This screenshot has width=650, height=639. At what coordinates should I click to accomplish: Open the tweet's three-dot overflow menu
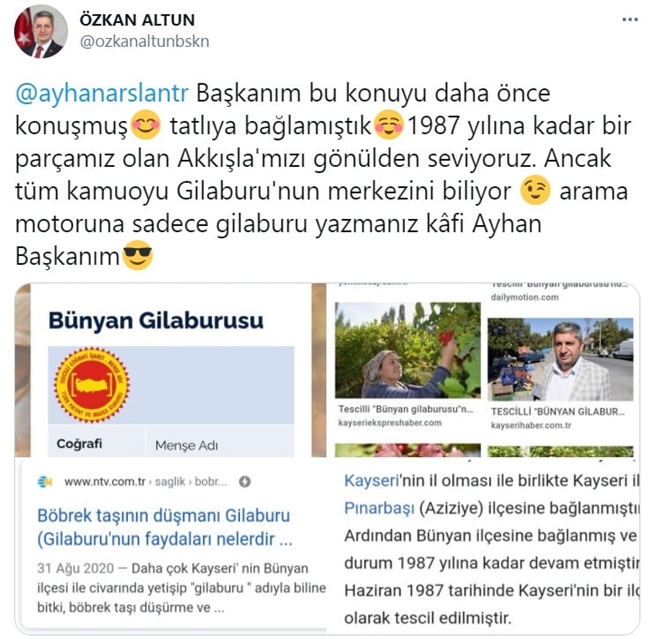[626, 20]
